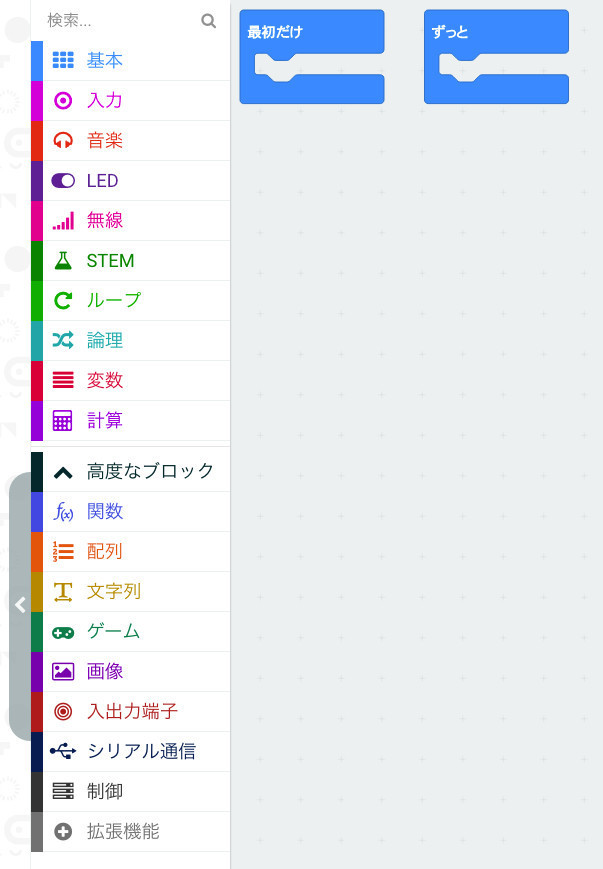Open the 計算 block category

(x=105, y=421)
